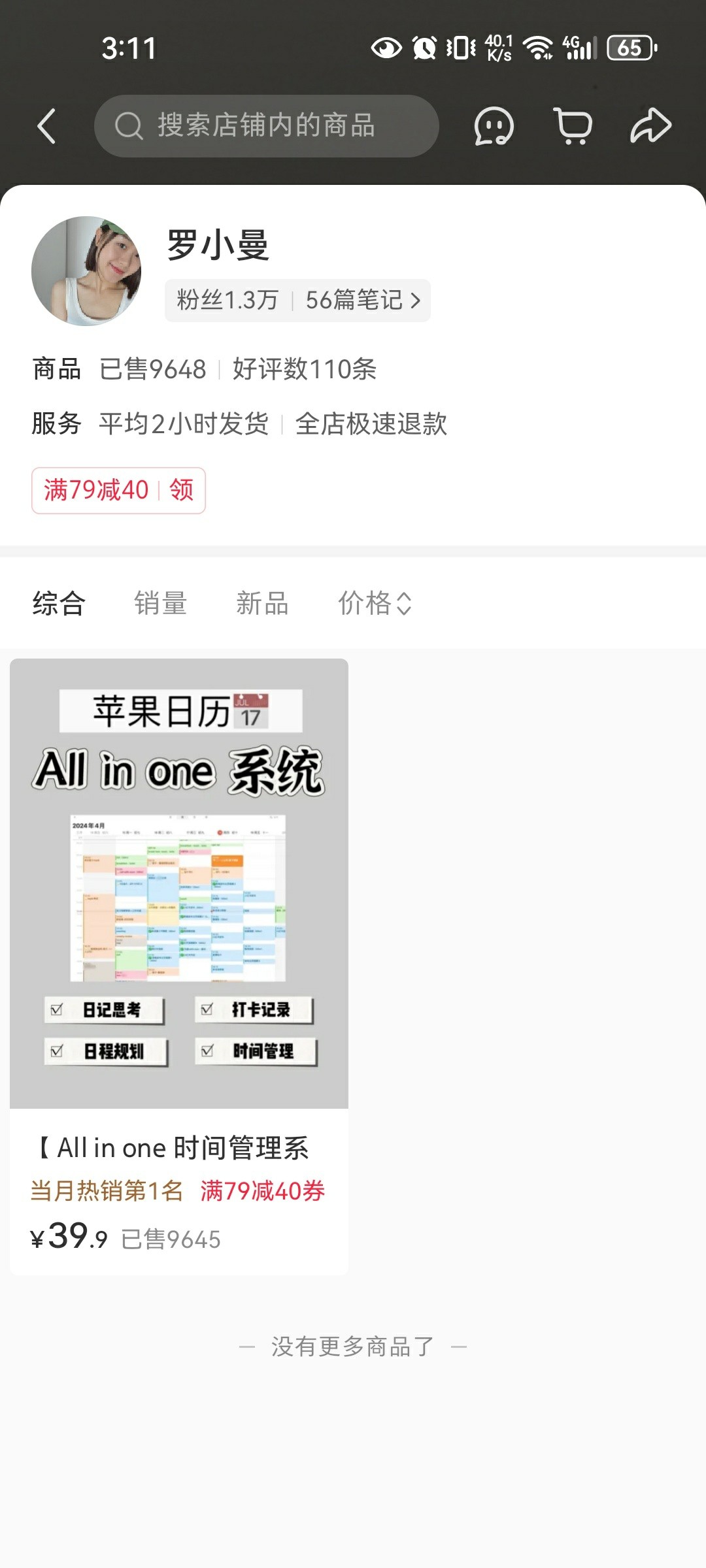The image size is (706, 1568).
Task: Open the All in one 时间管理系统 product
Action: point(178,967)
